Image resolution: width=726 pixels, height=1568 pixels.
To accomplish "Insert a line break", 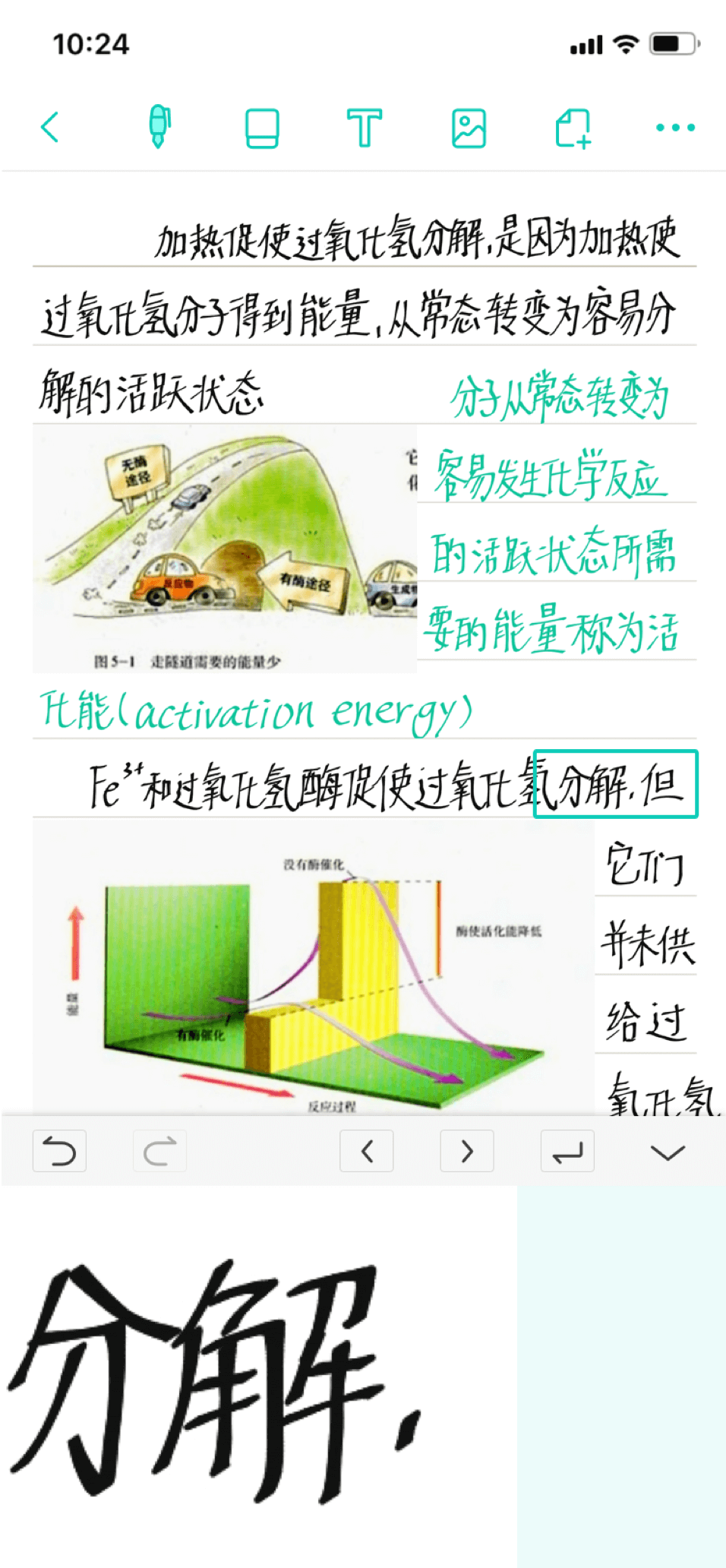I will tap(567, 1151).
